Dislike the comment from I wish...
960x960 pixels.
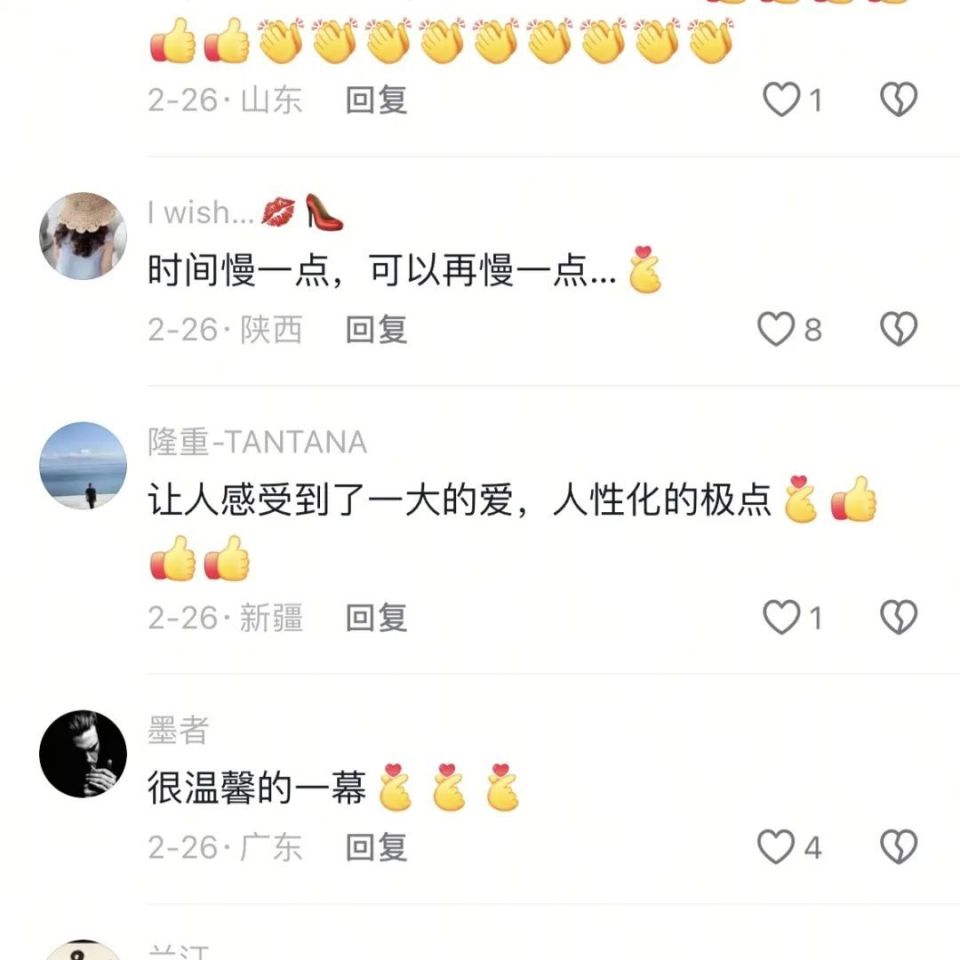tap(898, 329)
